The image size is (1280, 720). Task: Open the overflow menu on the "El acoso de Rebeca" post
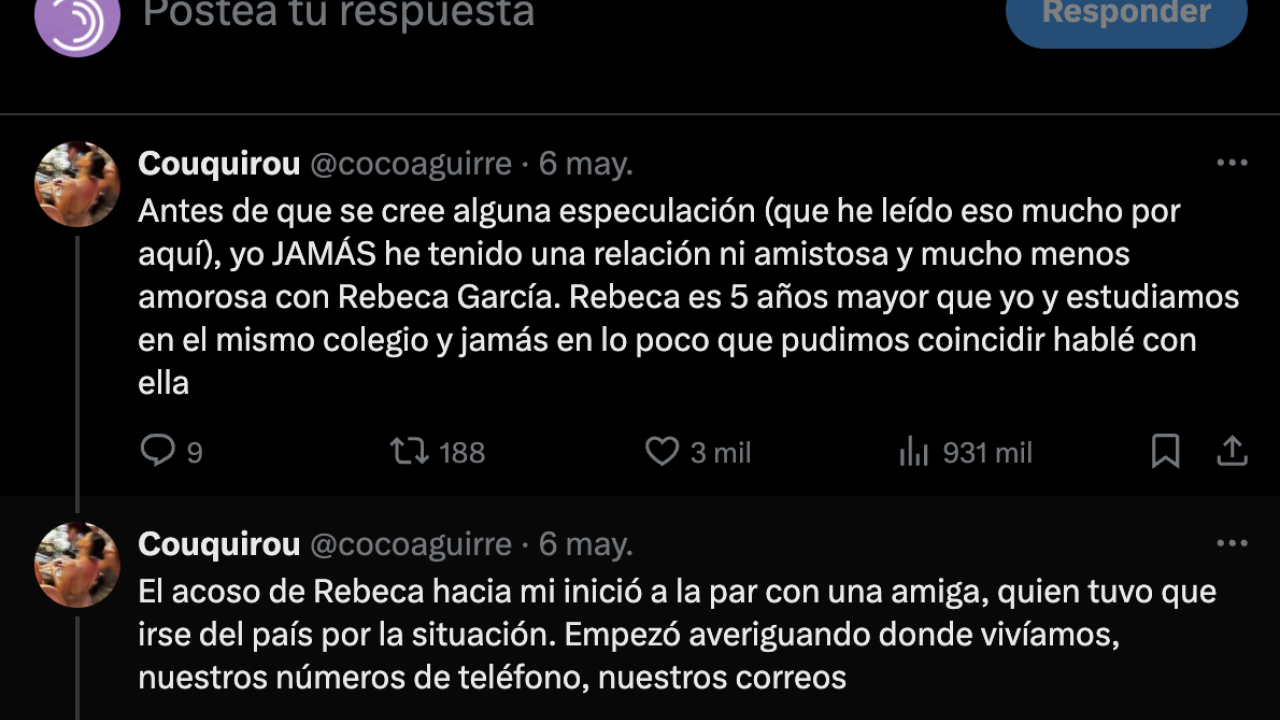[1231, 544]
